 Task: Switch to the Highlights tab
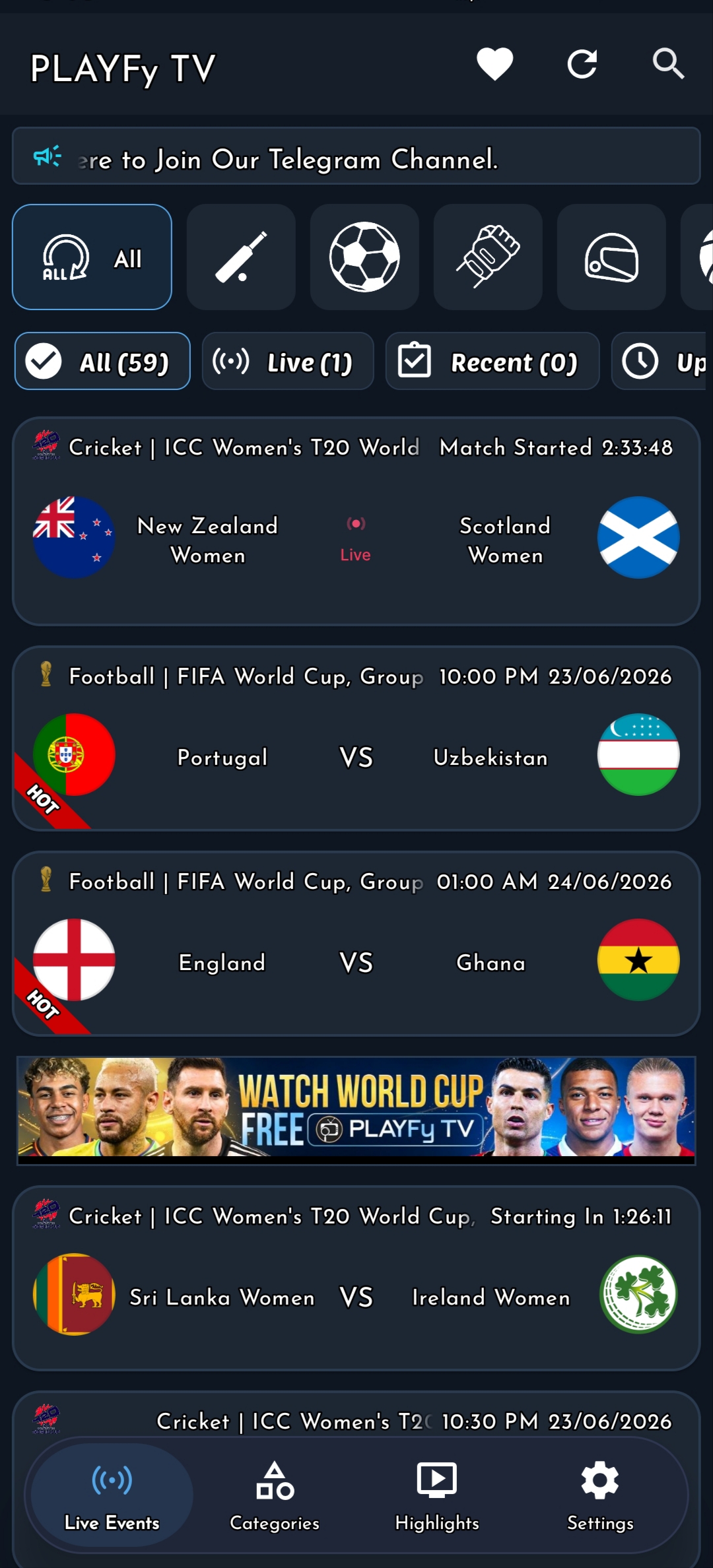[x=437, y=1496]
